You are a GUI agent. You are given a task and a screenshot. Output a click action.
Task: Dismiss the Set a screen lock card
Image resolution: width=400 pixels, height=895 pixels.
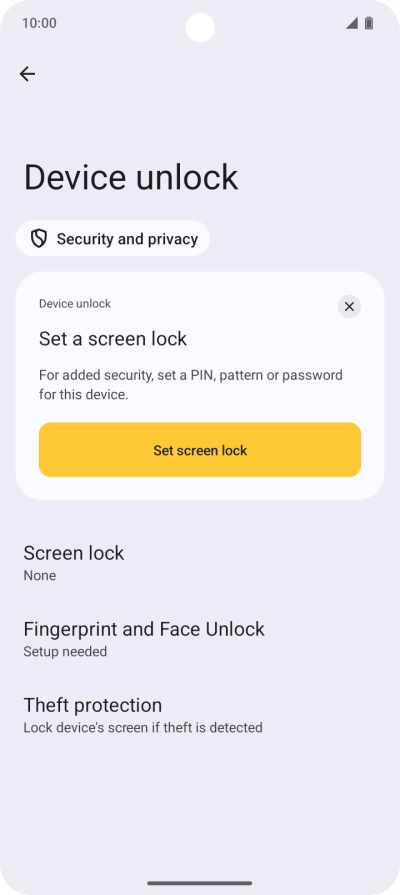[x=349, y=307]
